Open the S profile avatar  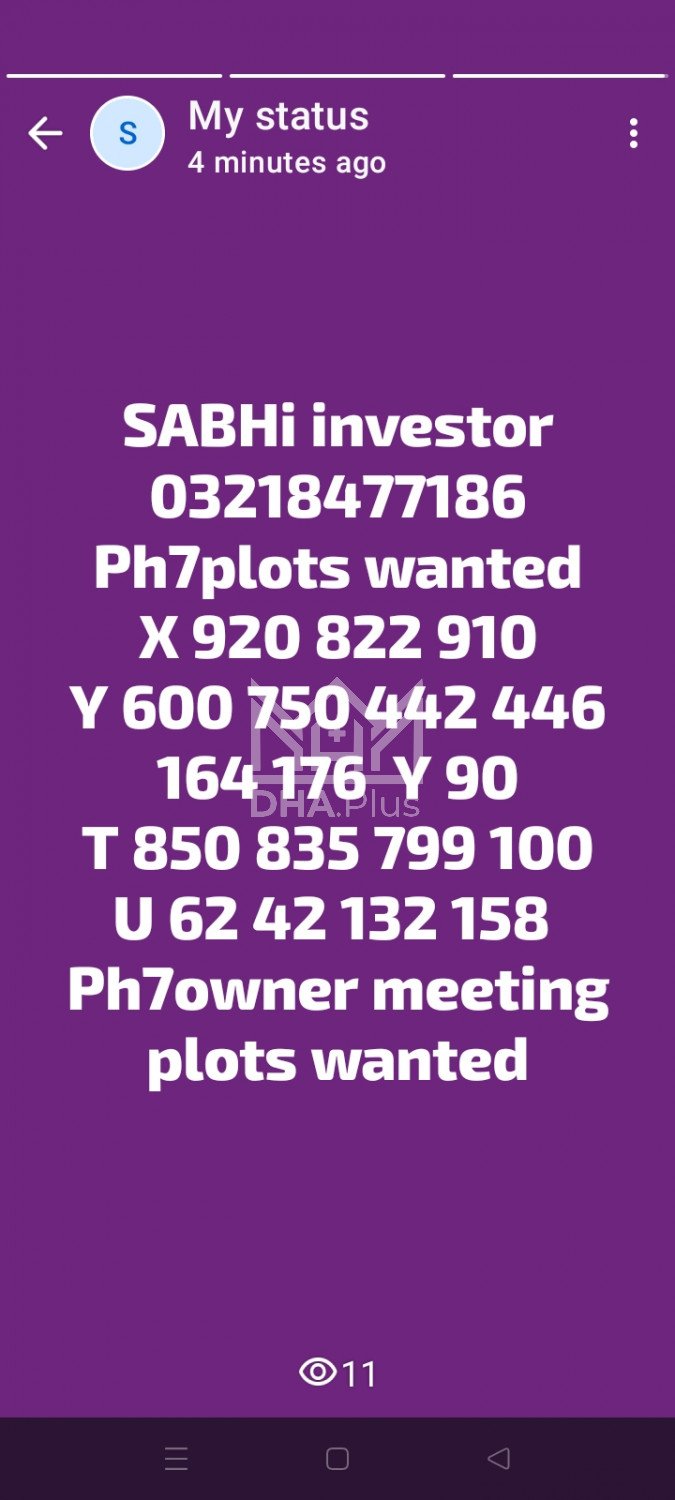click(127, 133)
